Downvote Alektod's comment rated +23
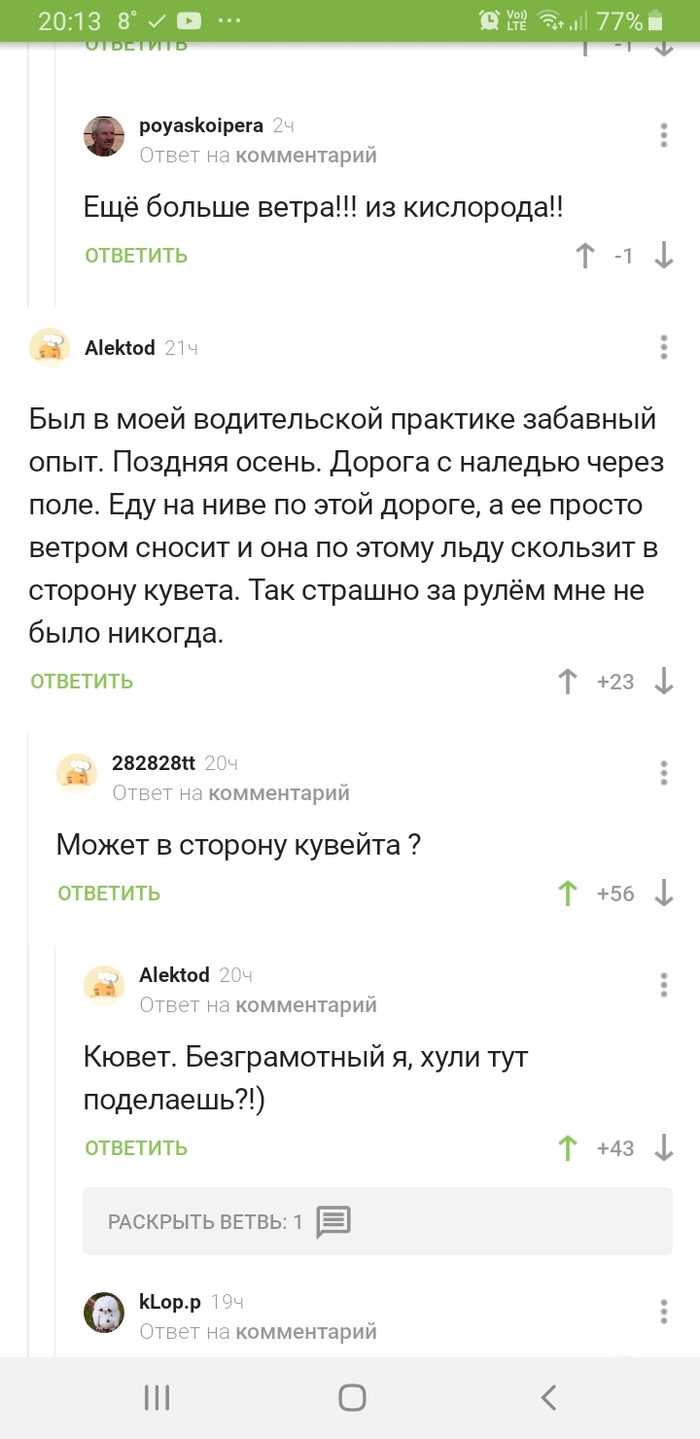Viewport: 700px width, 1439px height. (x=664, y=682)
